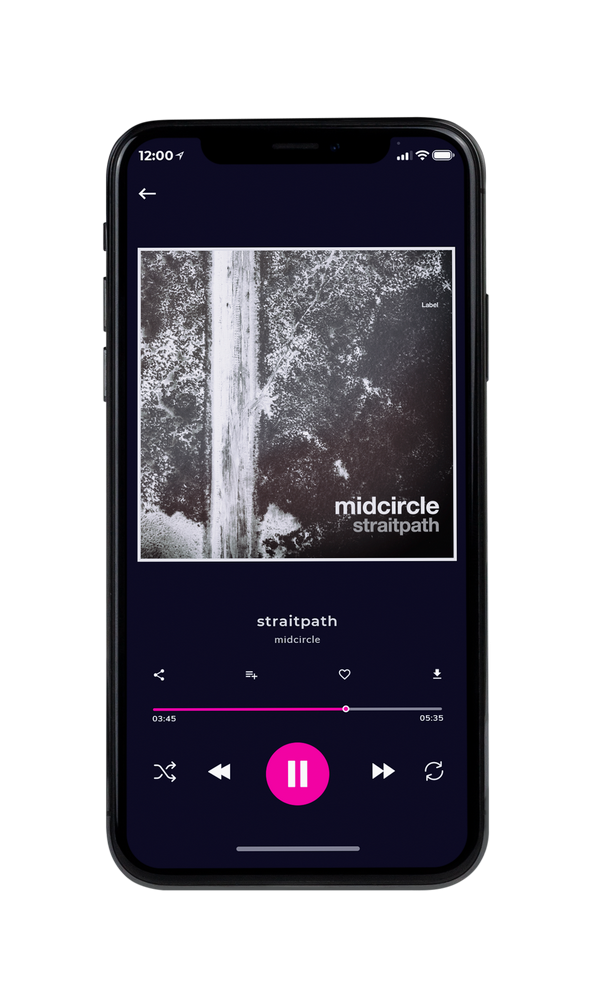The width and height of the screenshot is (600, 1000).
Task: Download the current track
Action: (x=437, y=674)
